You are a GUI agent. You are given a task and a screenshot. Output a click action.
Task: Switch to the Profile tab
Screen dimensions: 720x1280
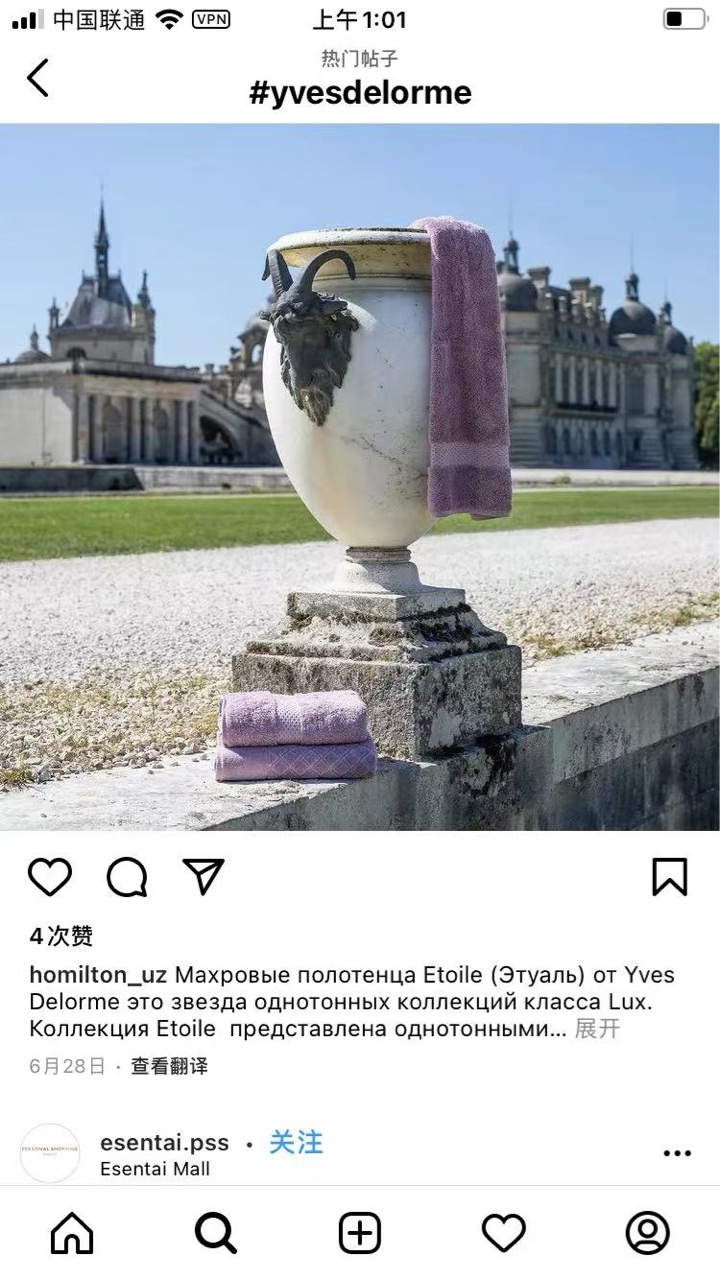(x=648, y=1233)
